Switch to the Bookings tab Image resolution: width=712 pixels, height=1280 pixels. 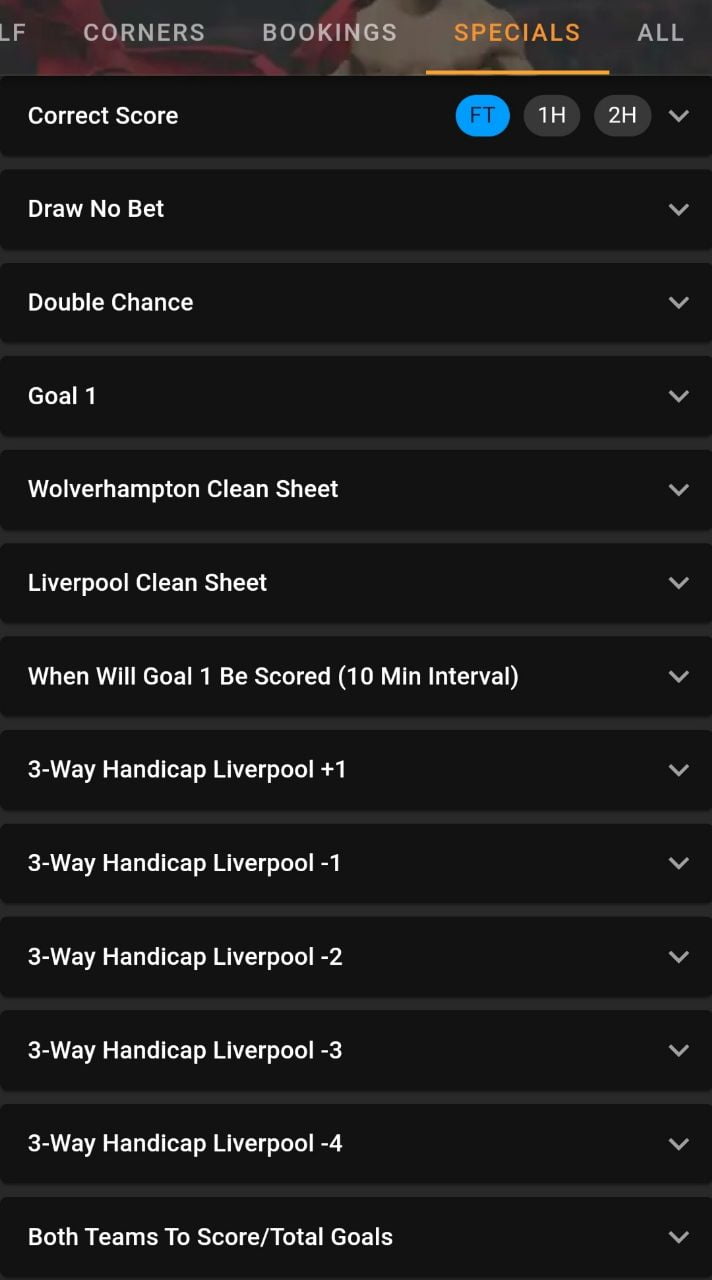click(x=329, y=32)
